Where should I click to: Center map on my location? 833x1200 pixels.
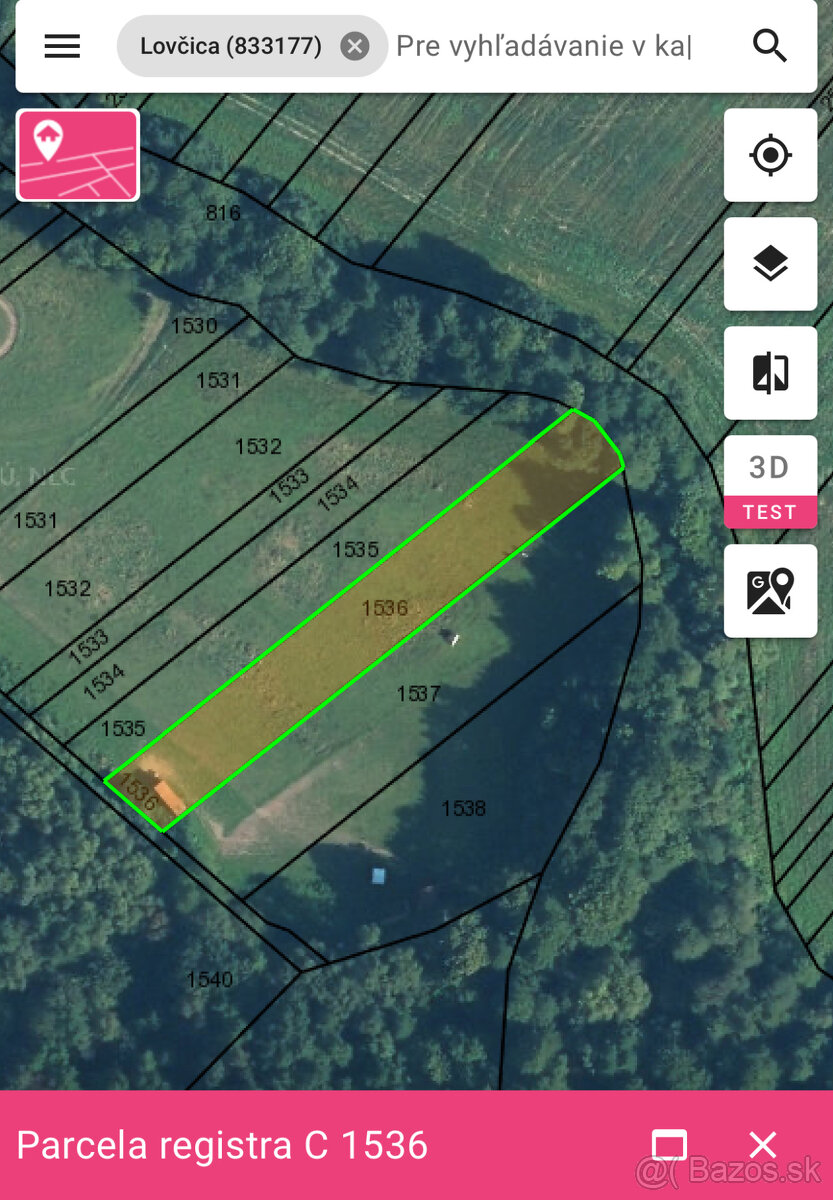click(770, 155)
